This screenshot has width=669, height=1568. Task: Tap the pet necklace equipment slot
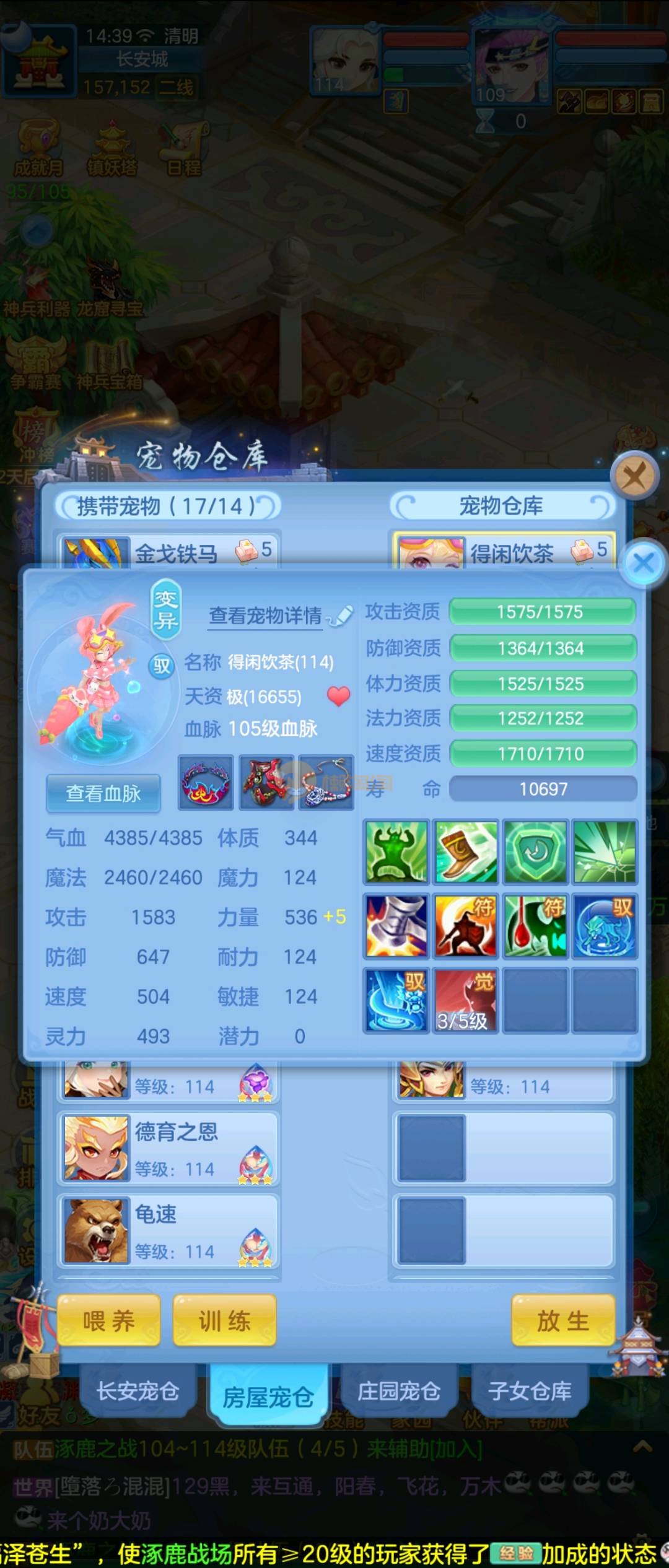coord(326,782)
